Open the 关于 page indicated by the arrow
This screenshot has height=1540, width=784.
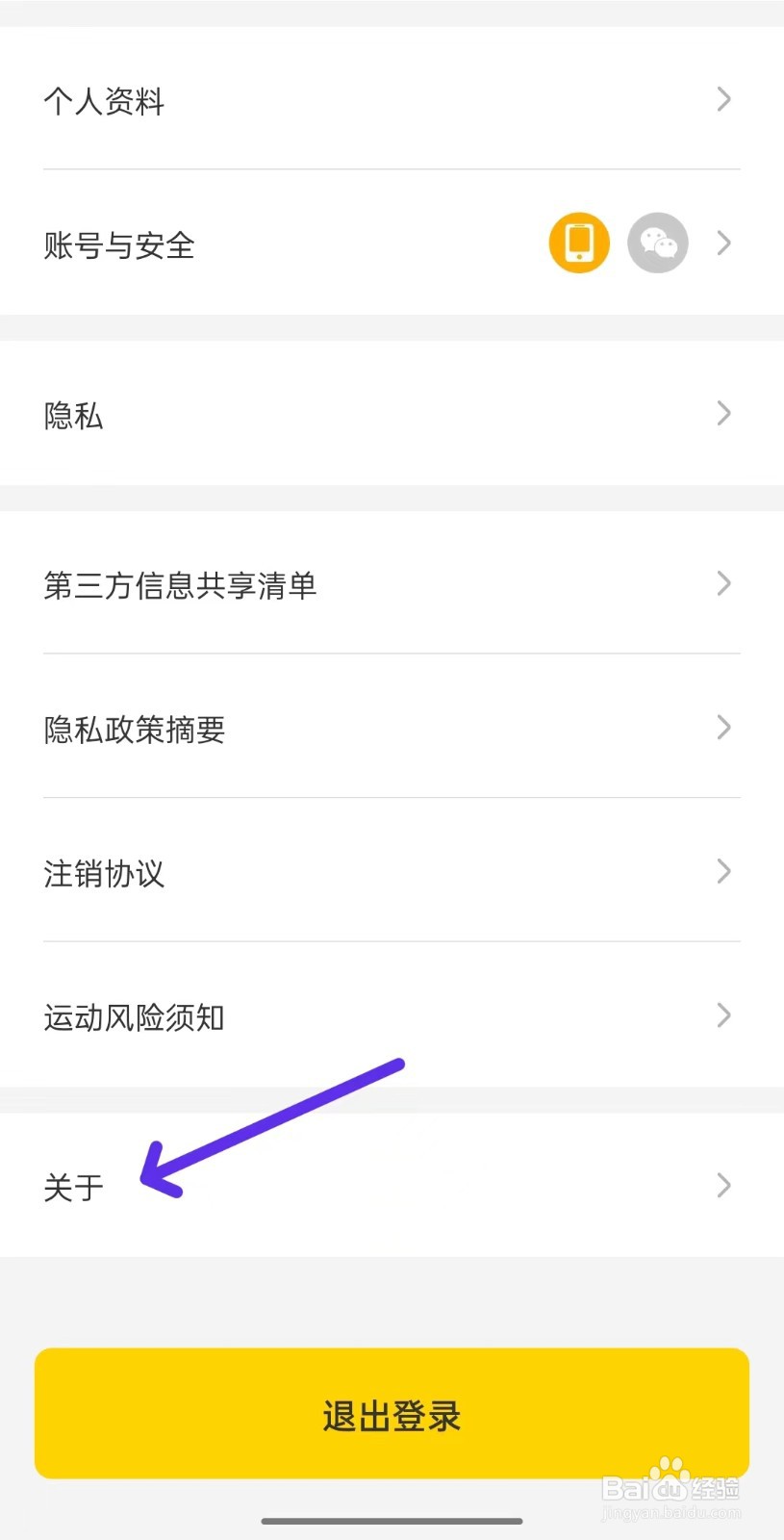coord(74,1186)
